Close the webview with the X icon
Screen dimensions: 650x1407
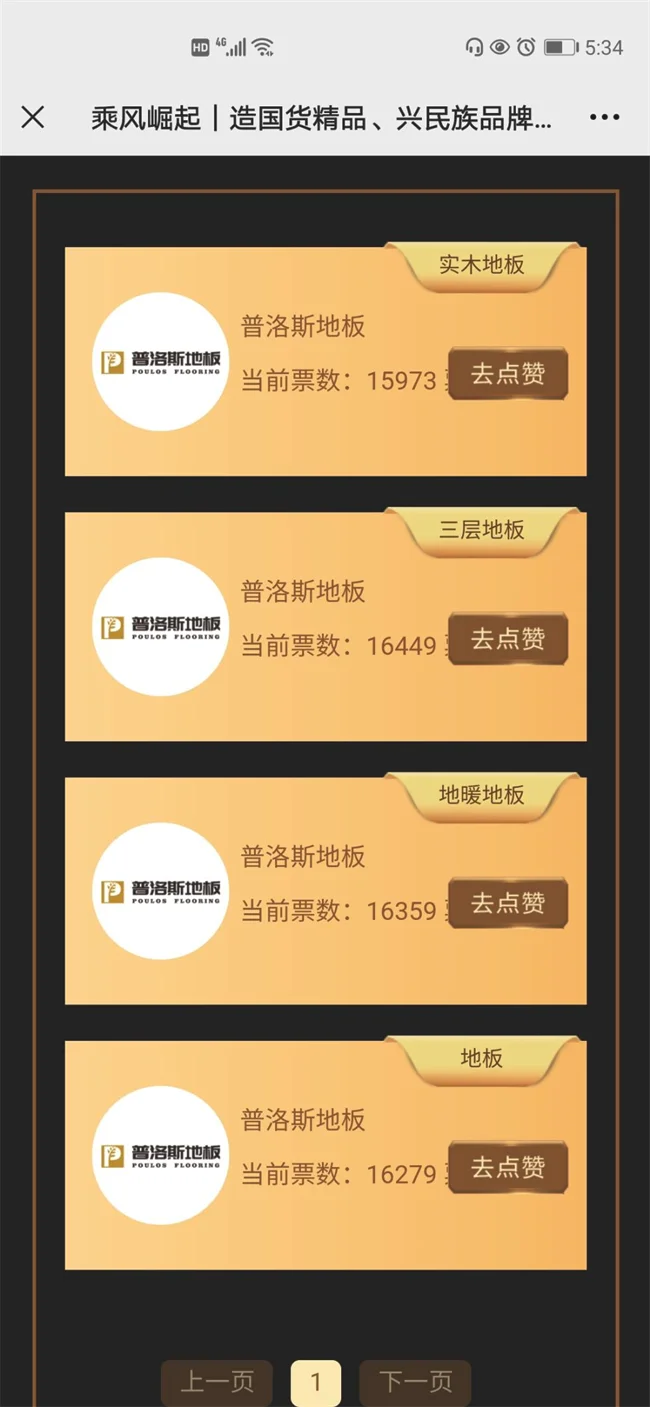coord(33,118)
